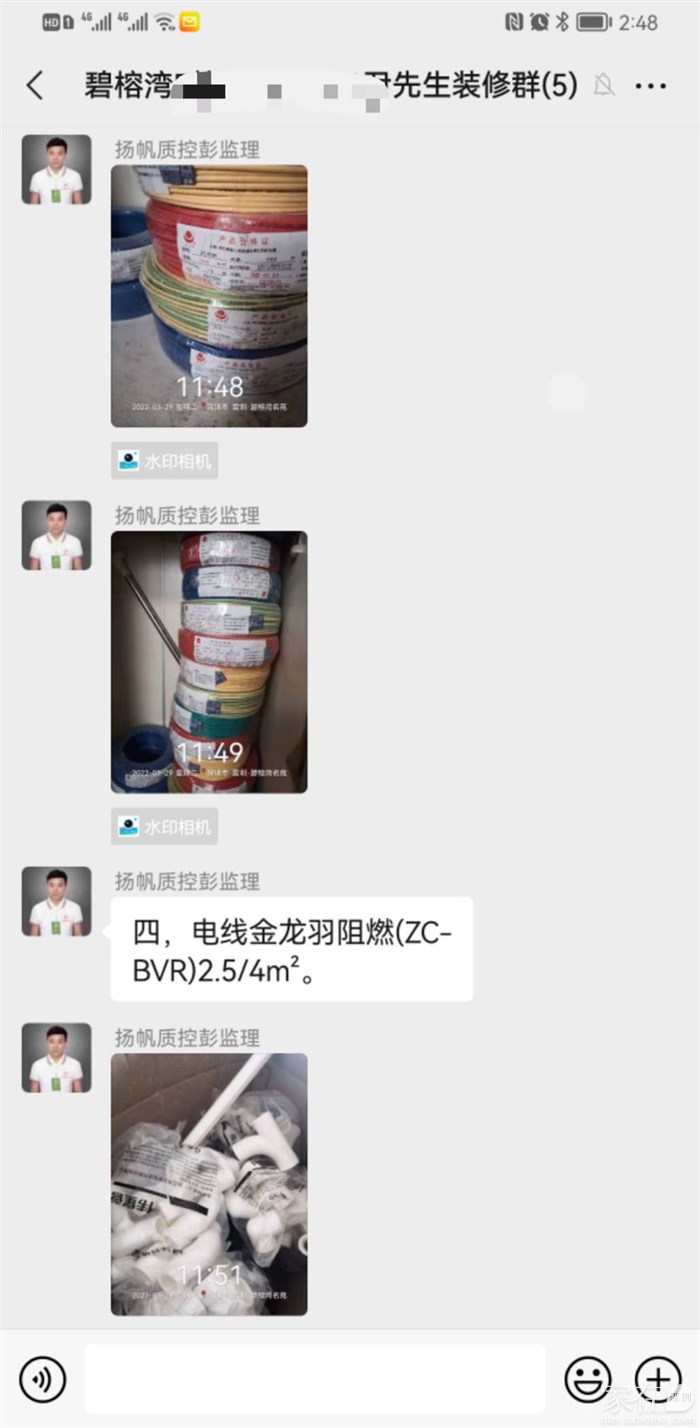Open sender avatar beside the 11:48 photo
Viewport: 700px width, 1428px height.
[57, 170]
